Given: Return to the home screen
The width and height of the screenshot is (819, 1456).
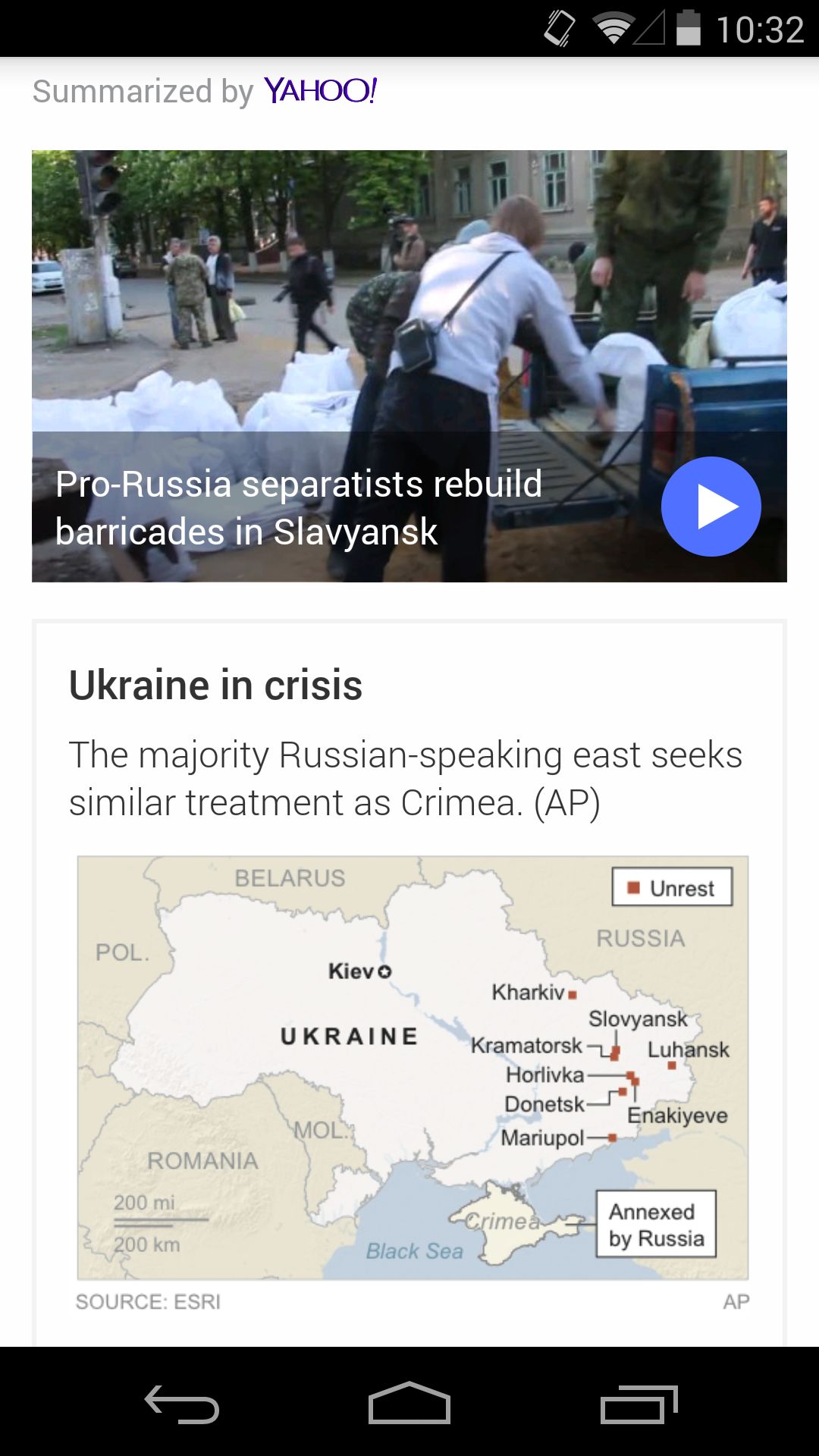Looking at the screenshot, I should [x=409, y=1403].
